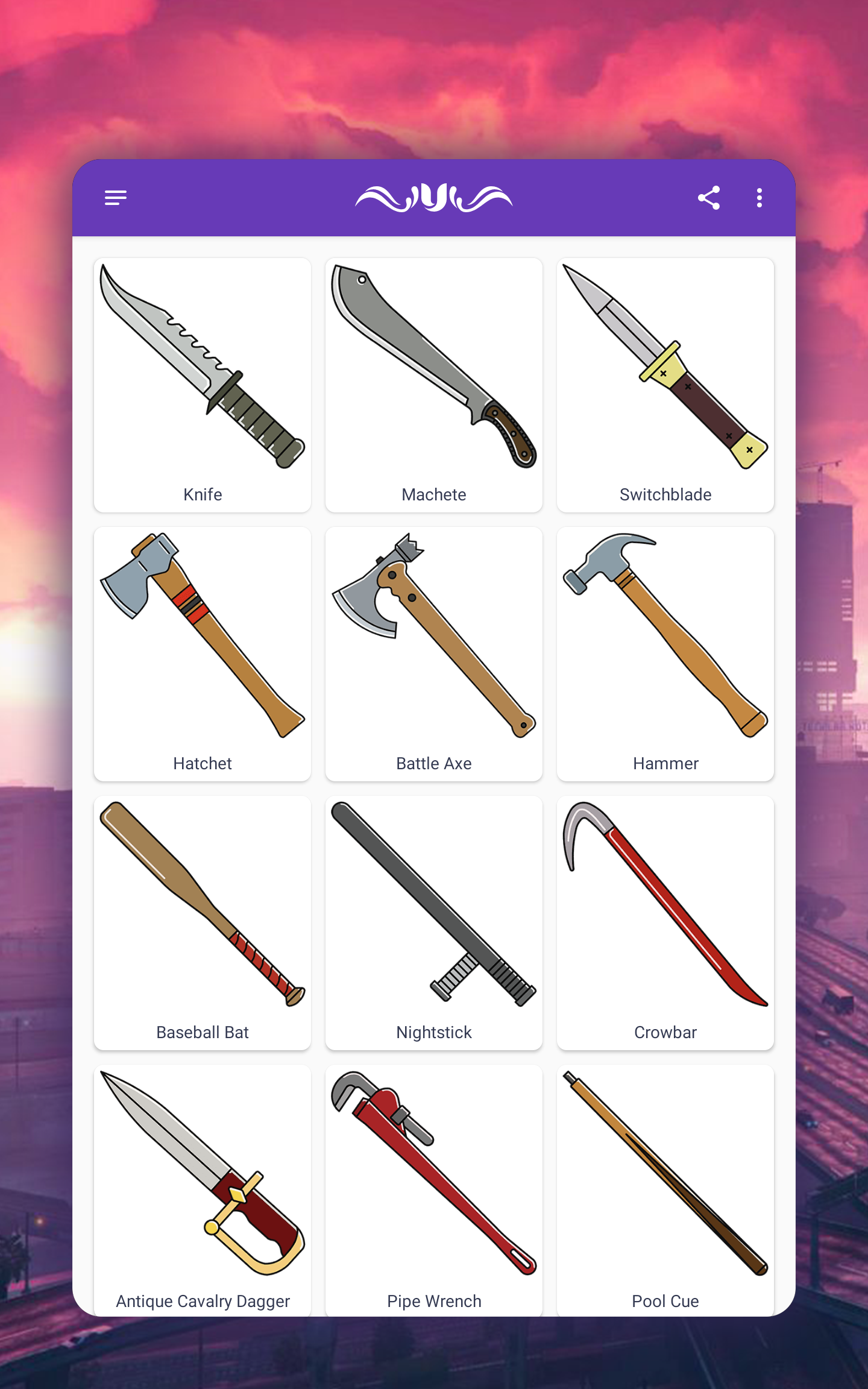Open the navigation drawer menu
This screenshot has height=1389, width=868.
coord(116,198)
